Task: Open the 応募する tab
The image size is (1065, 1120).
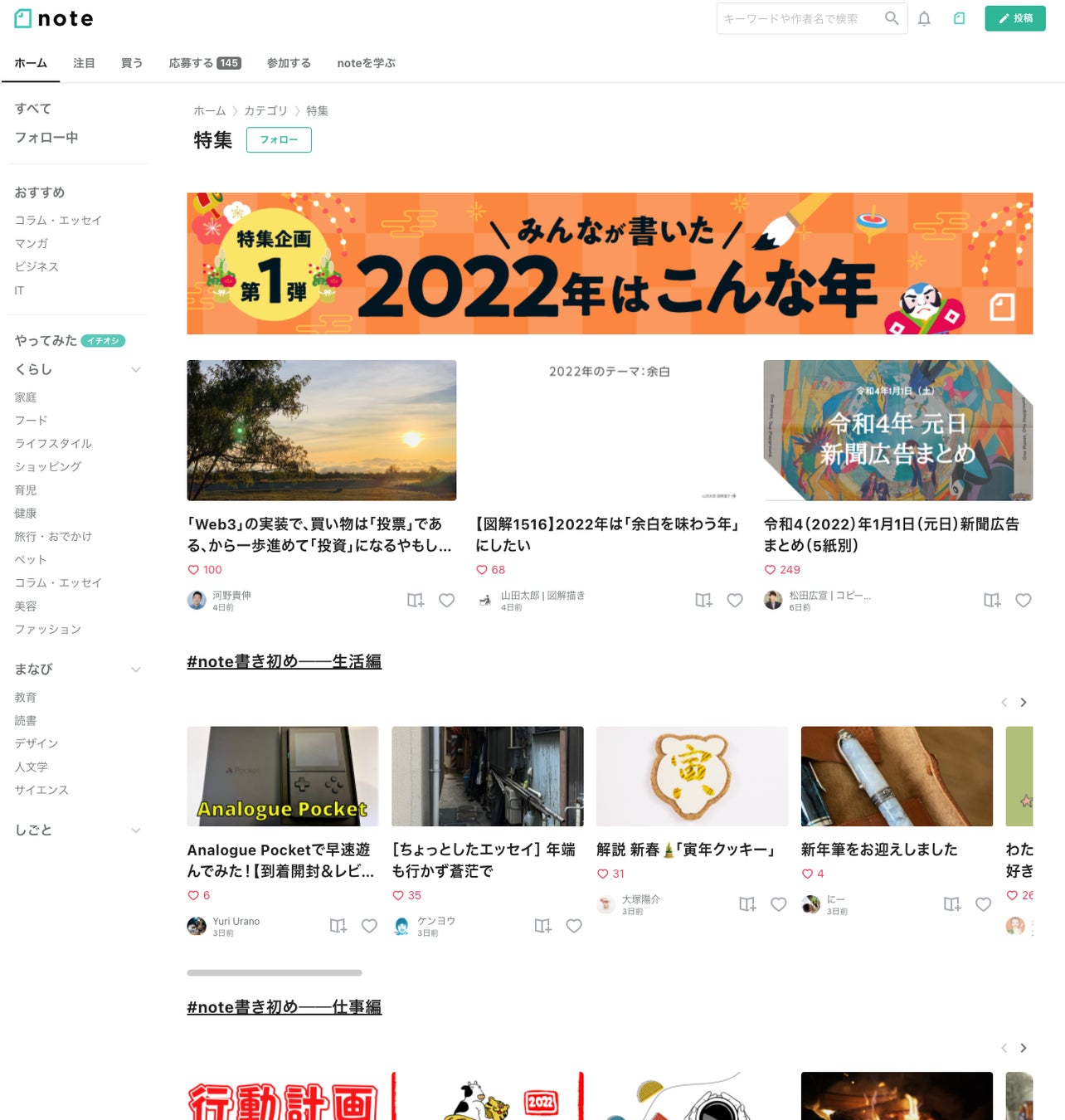Action: pos(205,63)
